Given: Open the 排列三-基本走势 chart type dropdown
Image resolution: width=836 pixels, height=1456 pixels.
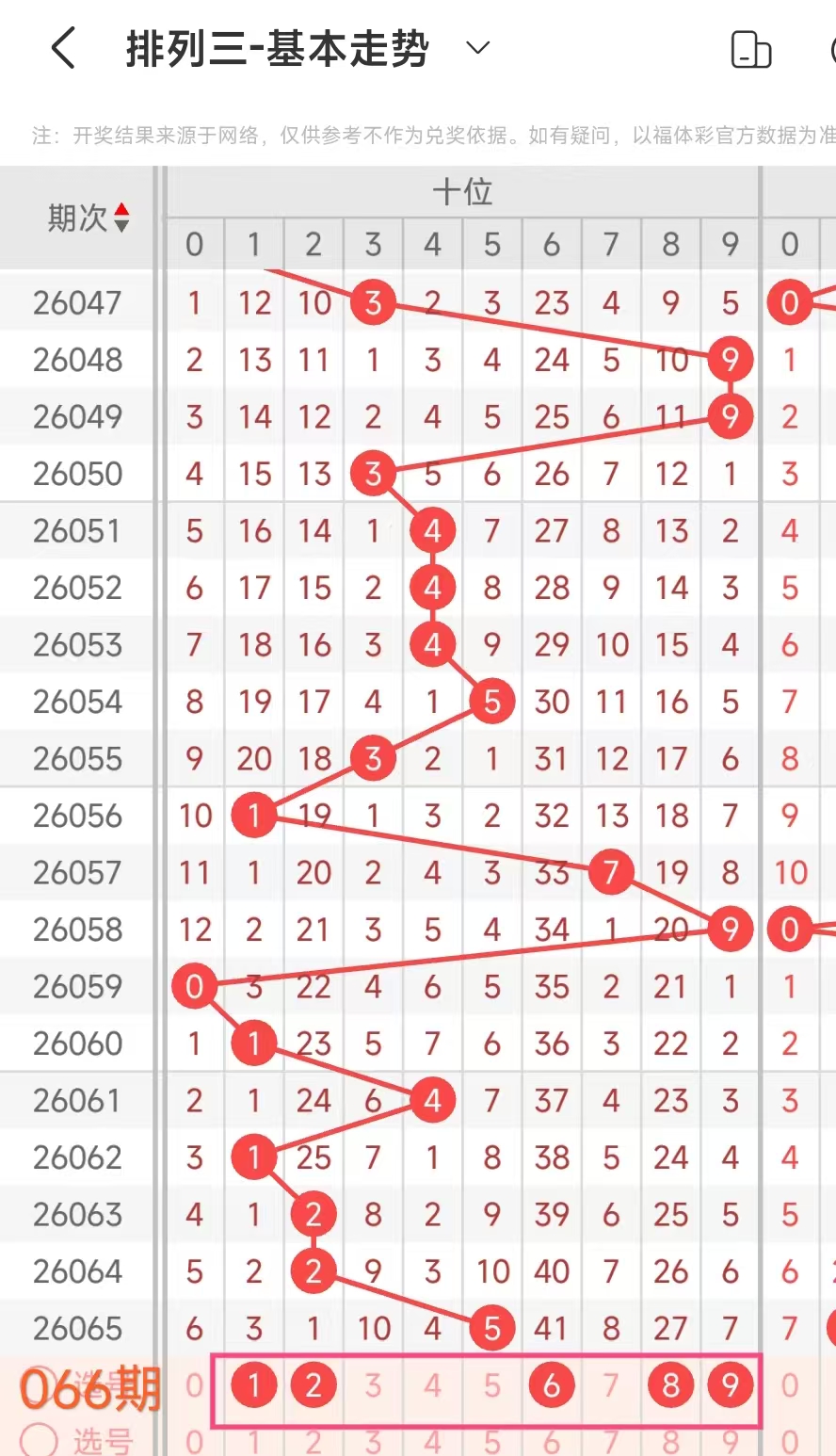Looking at the screenshot, I should (x=478, y=48).
